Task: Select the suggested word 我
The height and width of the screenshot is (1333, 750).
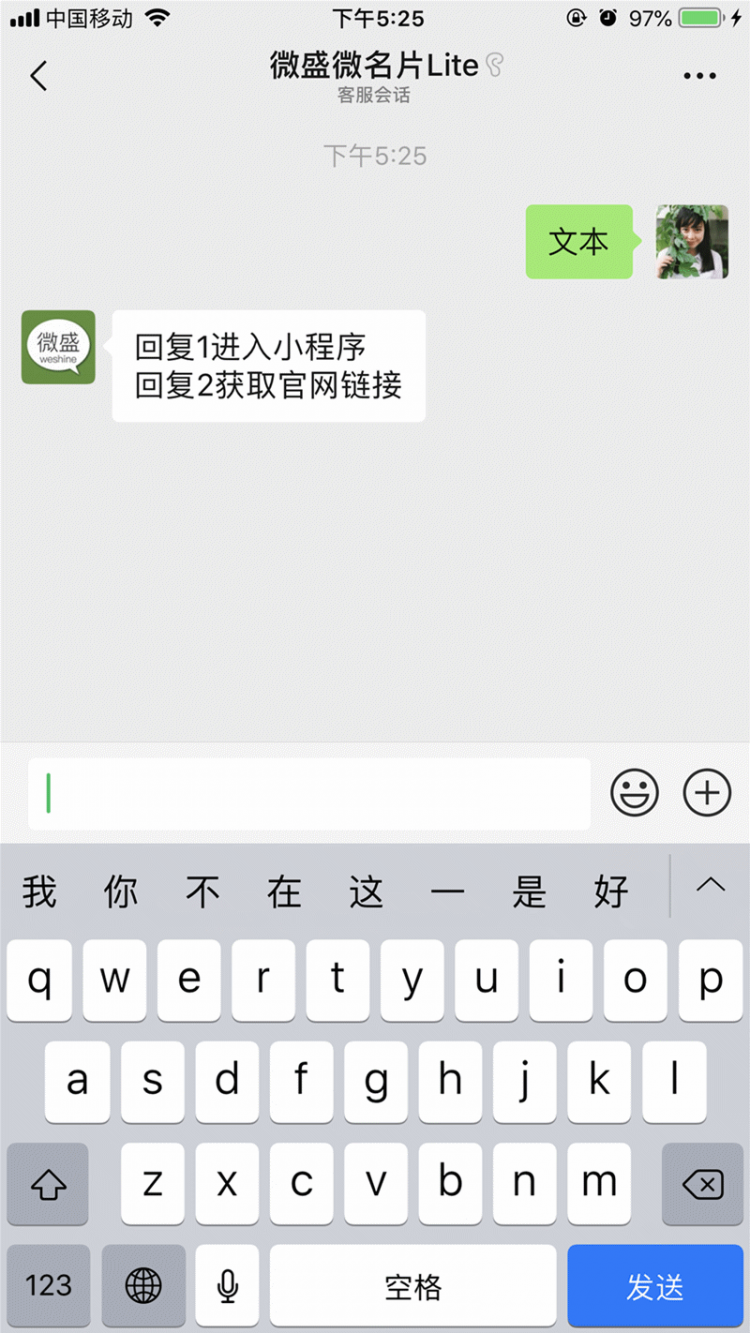Action: [39, 890]
